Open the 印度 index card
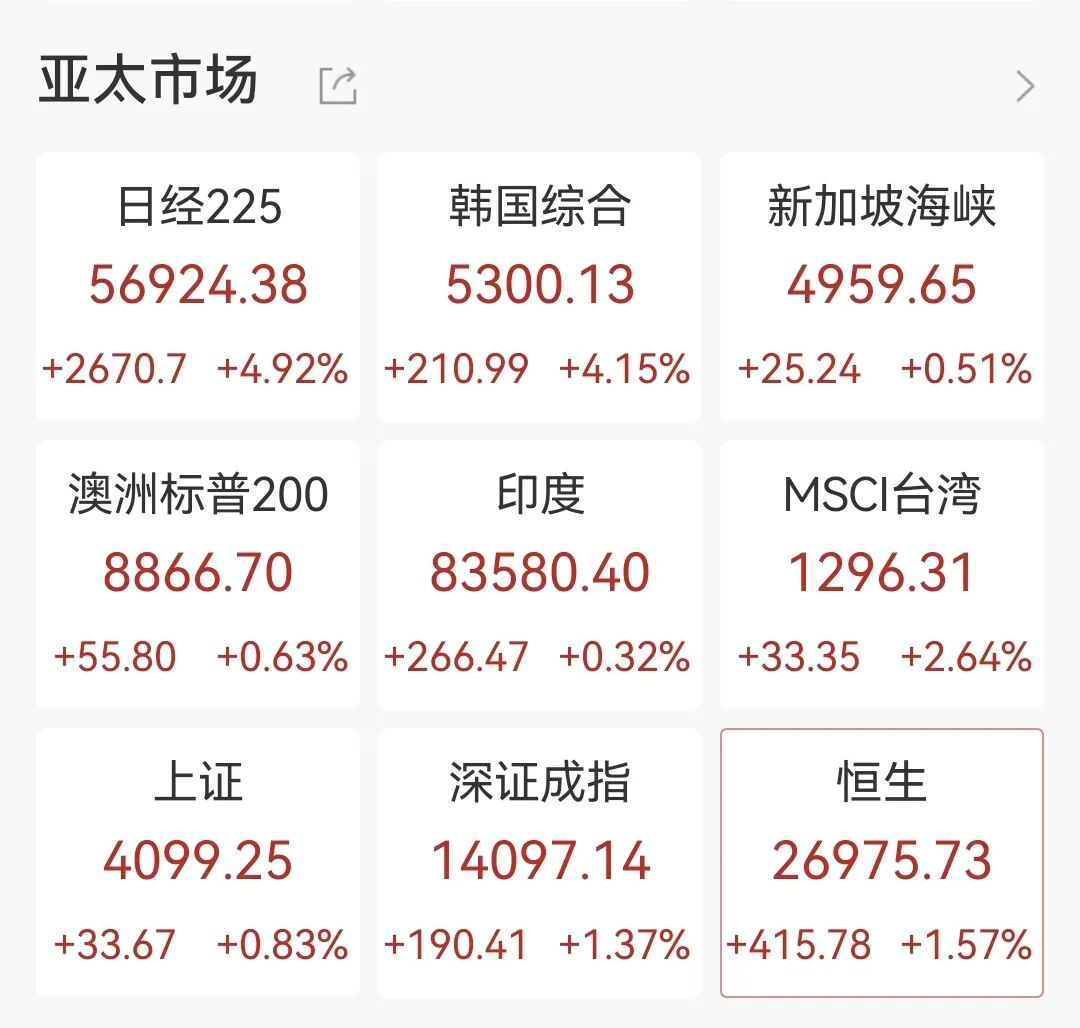Image resolution: width=1080 pixels, height=1028 pixels. [x=540, y=574]
